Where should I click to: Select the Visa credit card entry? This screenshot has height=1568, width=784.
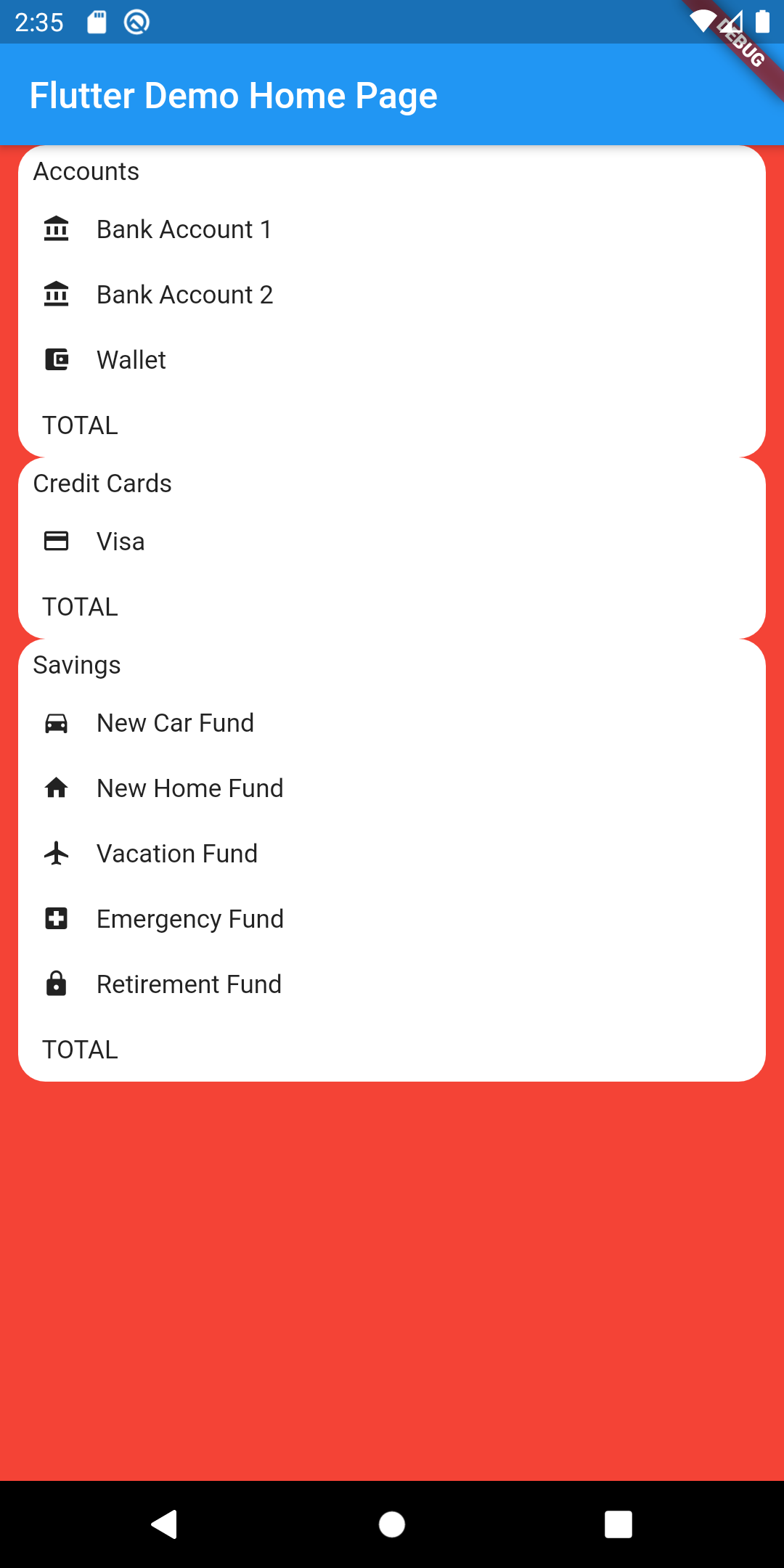click(x=121, y=541)
